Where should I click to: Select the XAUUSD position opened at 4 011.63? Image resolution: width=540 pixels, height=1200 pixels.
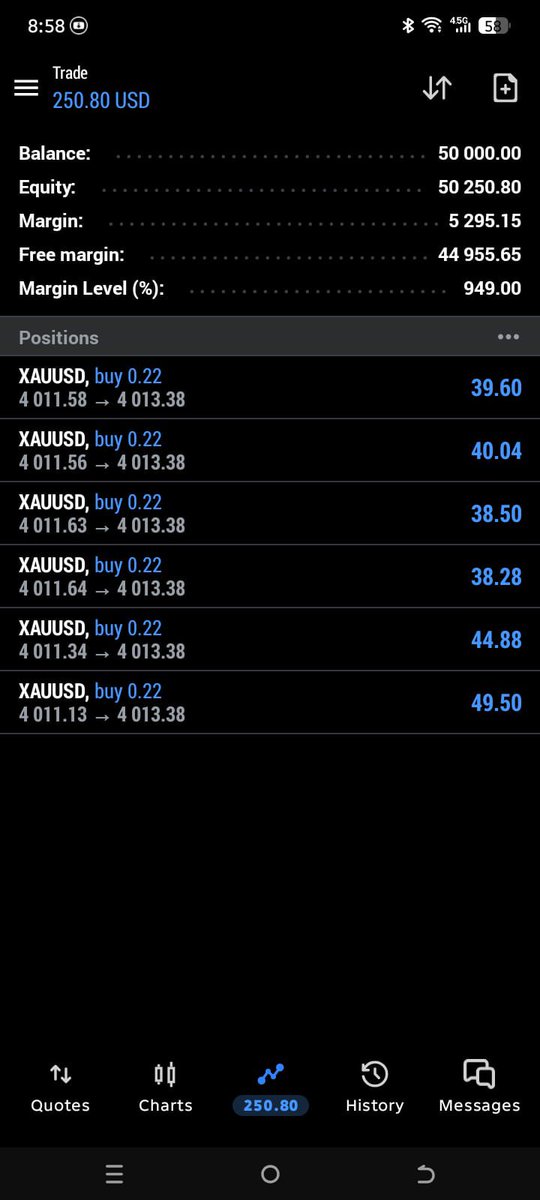point(270,514)
